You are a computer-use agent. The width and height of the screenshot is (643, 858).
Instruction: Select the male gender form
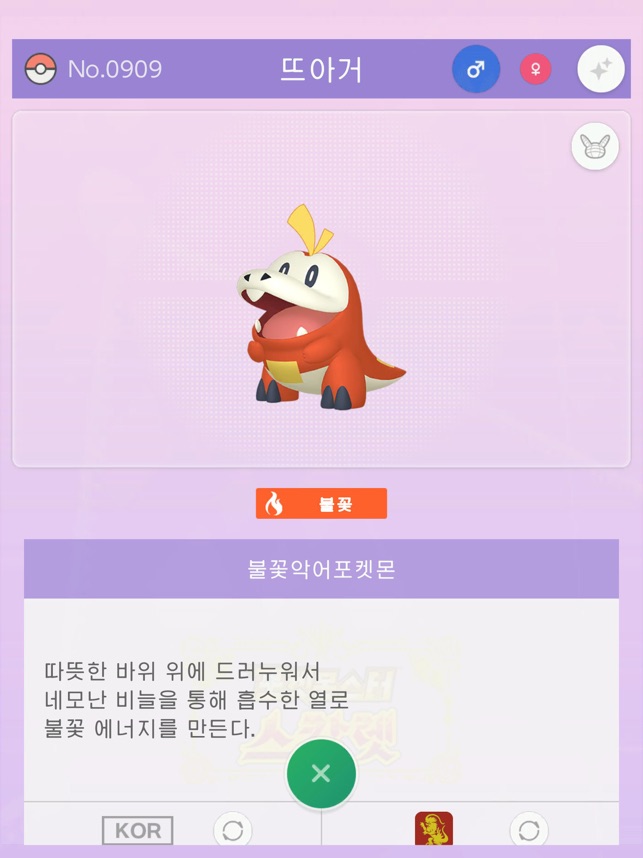tap(476, 70)
